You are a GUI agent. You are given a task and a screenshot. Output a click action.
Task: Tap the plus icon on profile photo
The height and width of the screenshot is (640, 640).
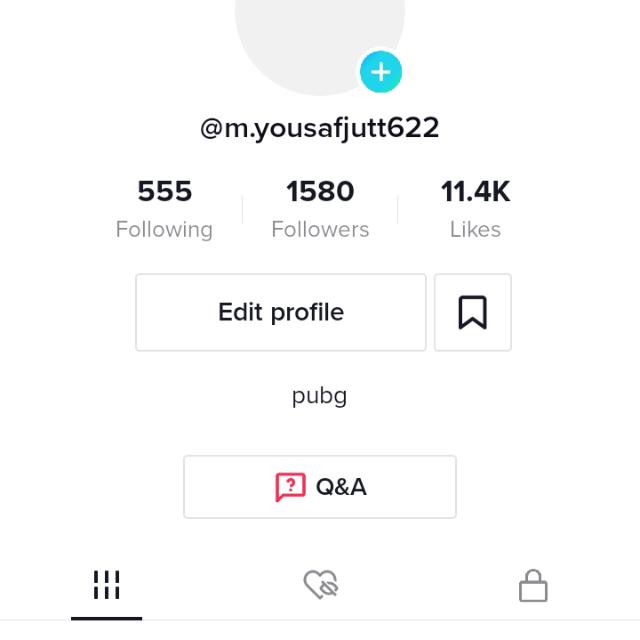click(380, 72)
